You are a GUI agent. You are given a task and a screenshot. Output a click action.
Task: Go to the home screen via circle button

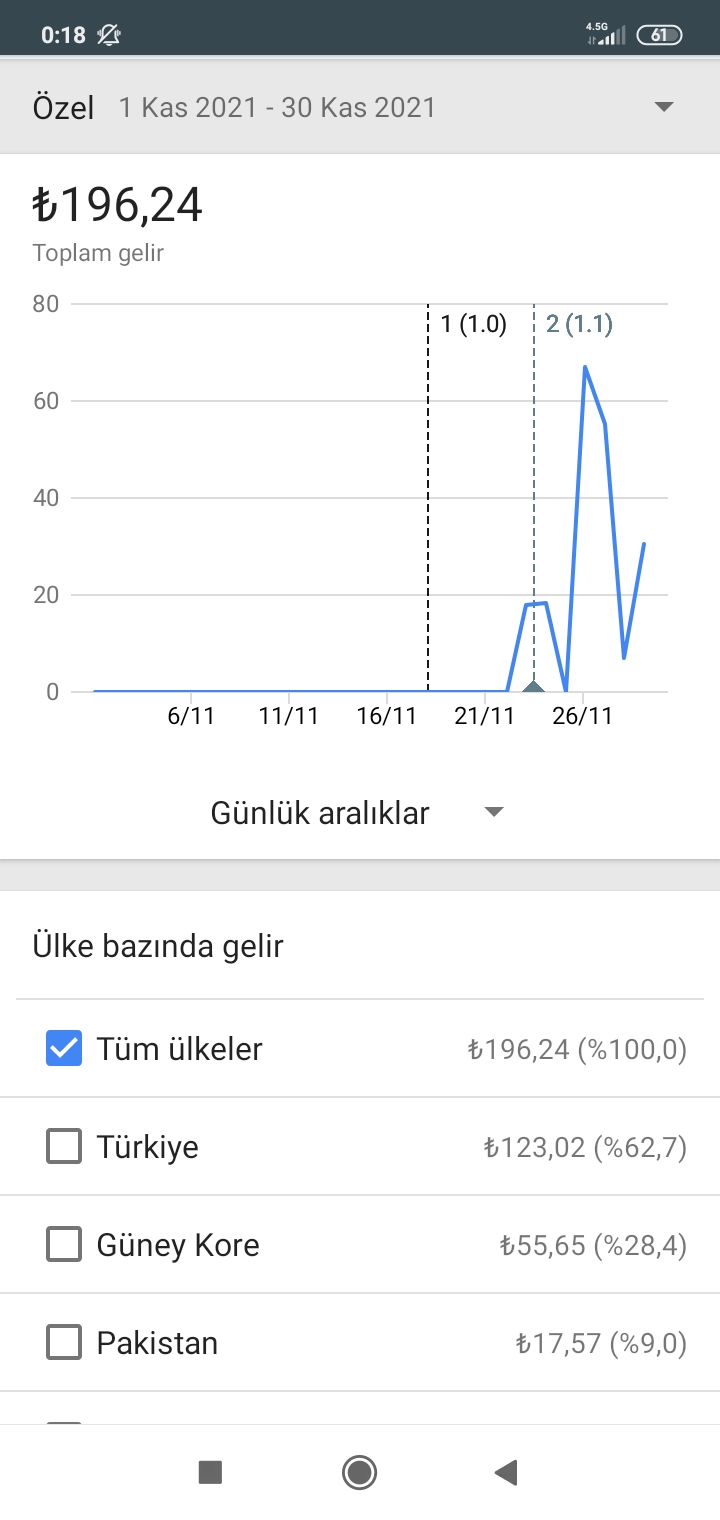tap(359, 1472)
